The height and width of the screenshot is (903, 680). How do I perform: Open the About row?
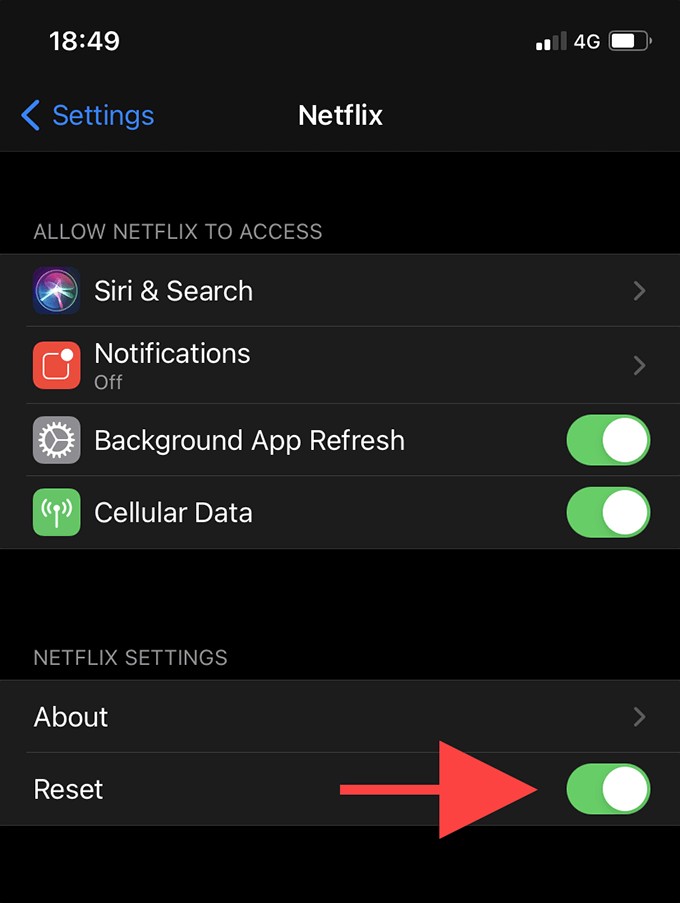(340, 717)
